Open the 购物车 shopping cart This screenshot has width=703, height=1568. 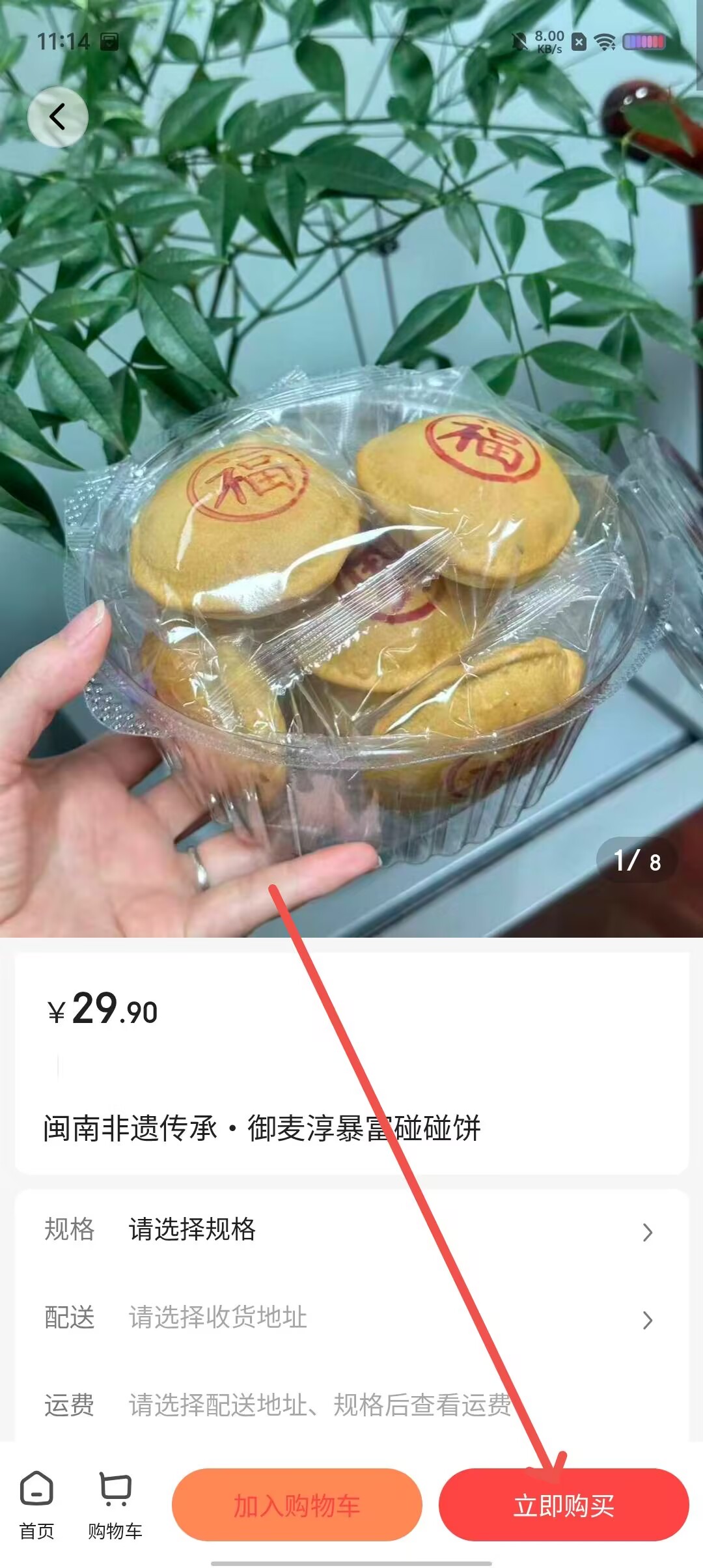pyautogui.click(x=115, y=1504)
